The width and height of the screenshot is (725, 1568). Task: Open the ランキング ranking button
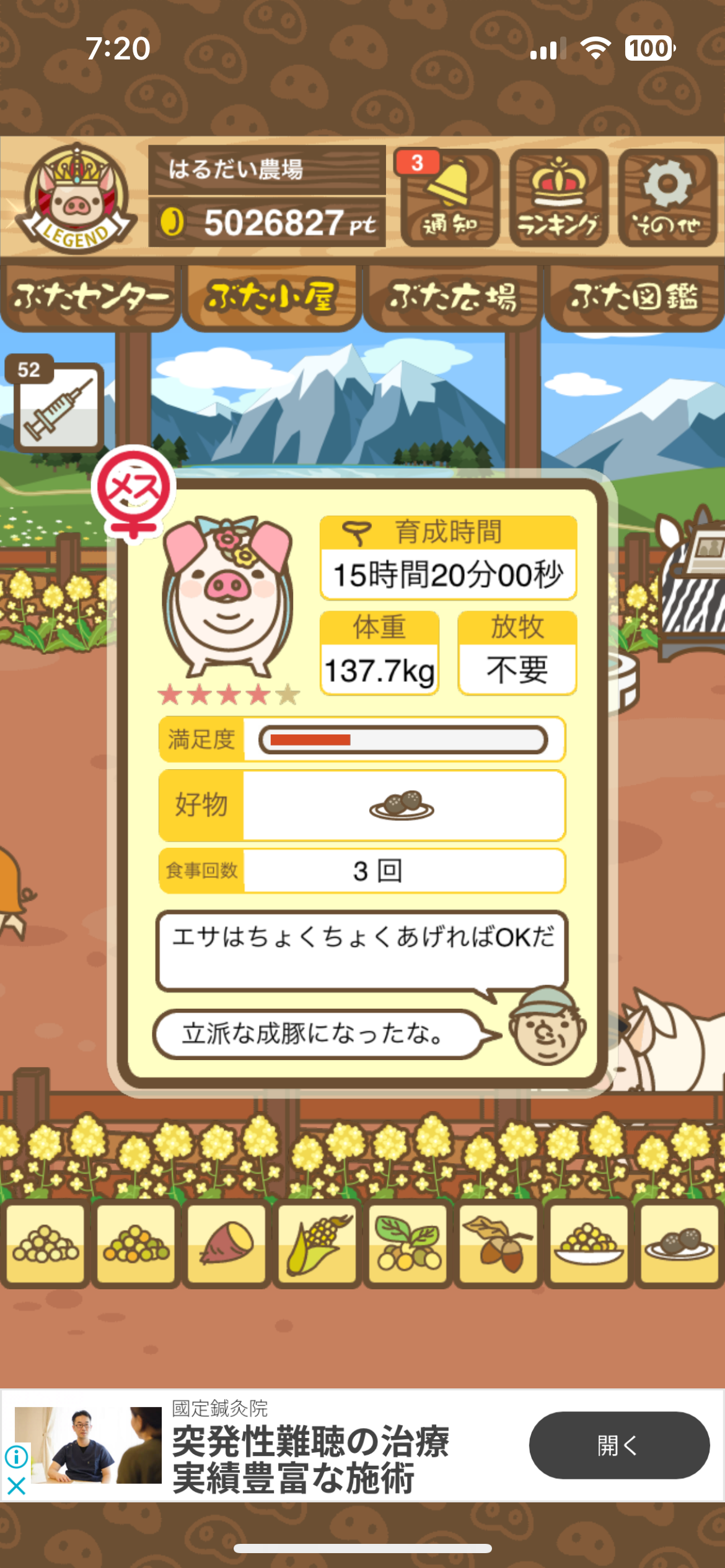pos(558,198)
